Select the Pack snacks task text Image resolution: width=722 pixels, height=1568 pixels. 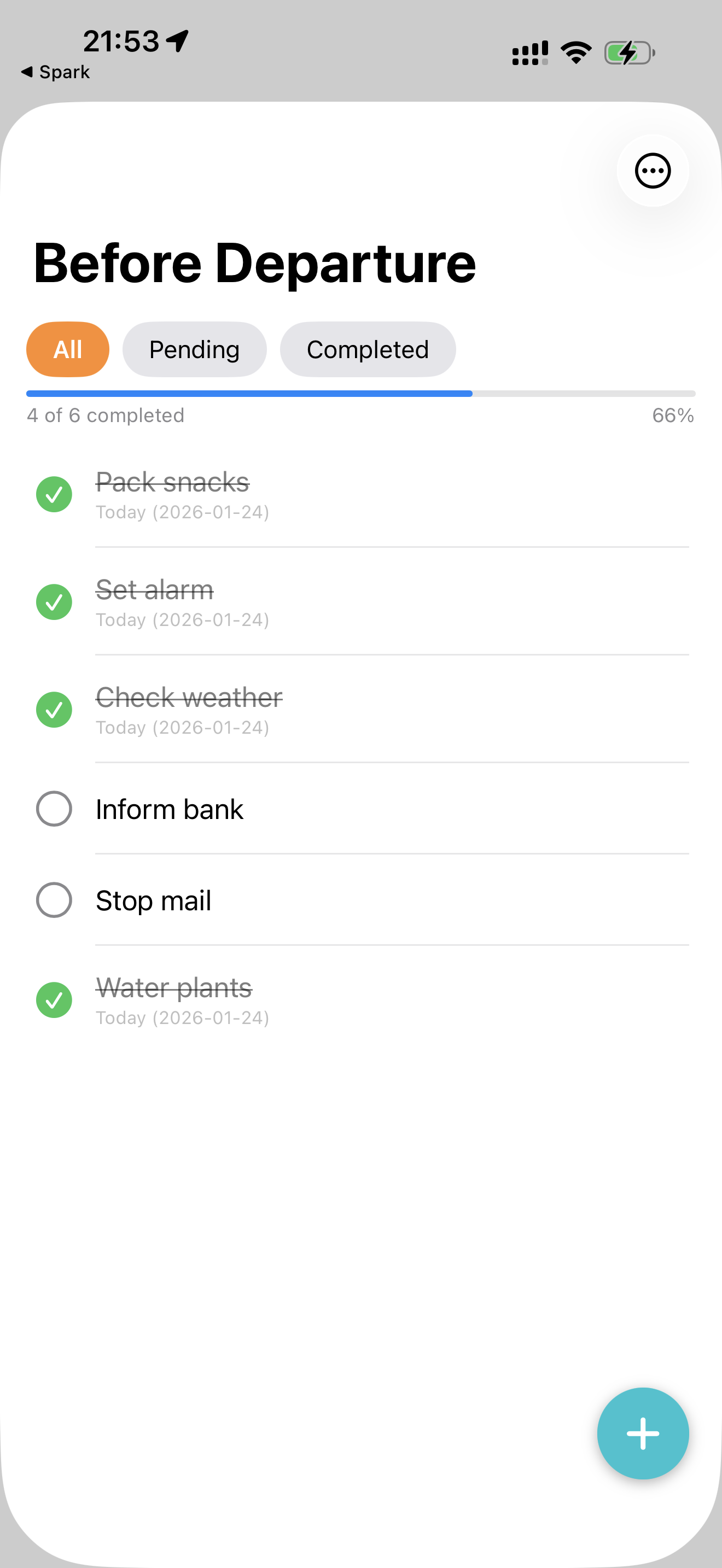172,482
